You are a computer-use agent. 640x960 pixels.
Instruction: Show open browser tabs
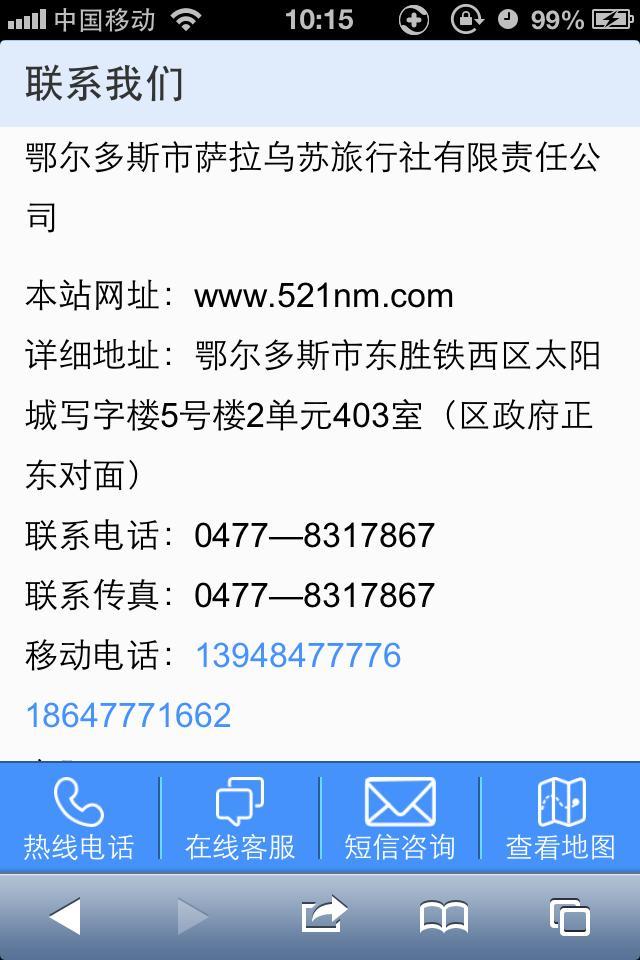569,915
